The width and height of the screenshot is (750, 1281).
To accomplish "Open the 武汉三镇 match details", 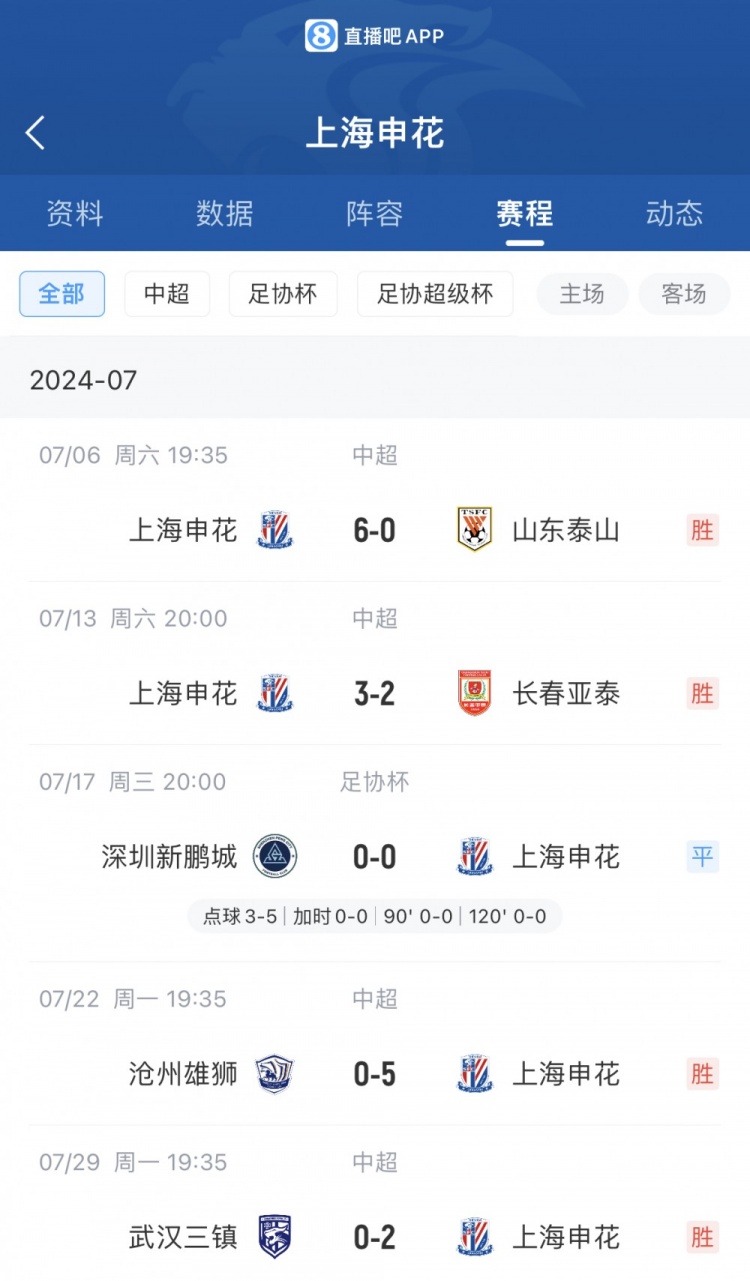I will point(375,1204).
